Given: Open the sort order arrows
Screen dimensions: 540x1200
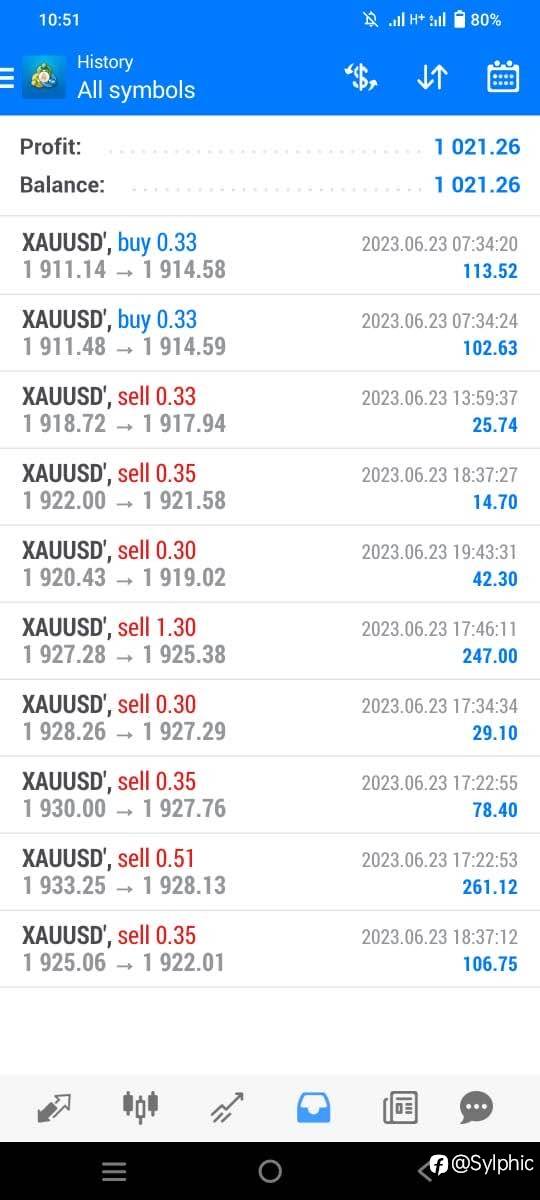Looking at the screenshot, I should 432,77.
